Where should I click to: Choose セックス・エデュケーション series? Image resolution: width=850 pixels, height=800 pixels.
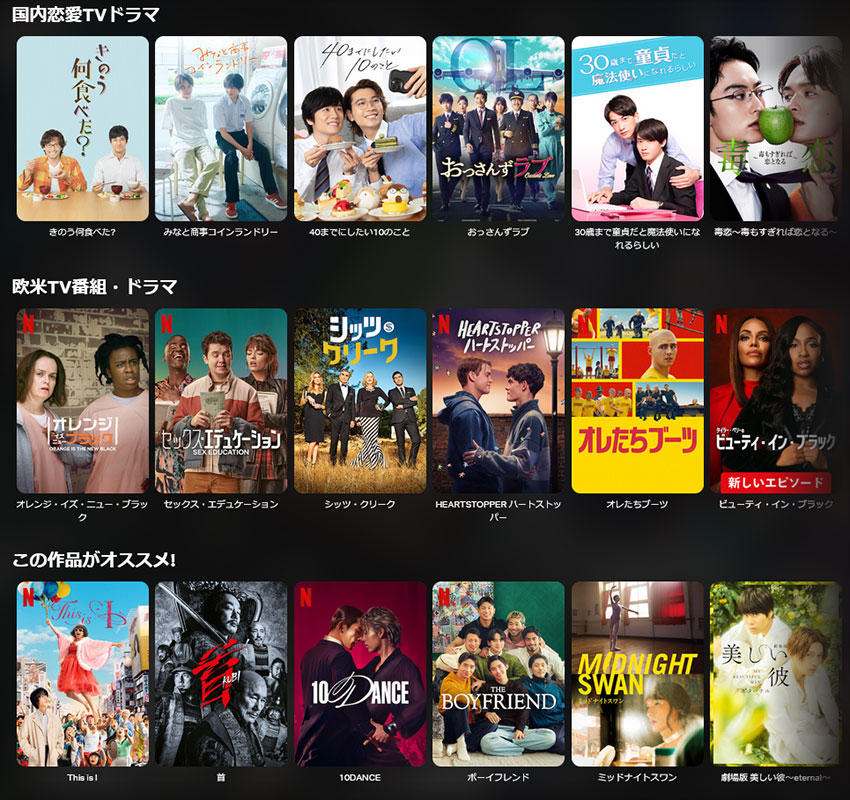[221, 400]
